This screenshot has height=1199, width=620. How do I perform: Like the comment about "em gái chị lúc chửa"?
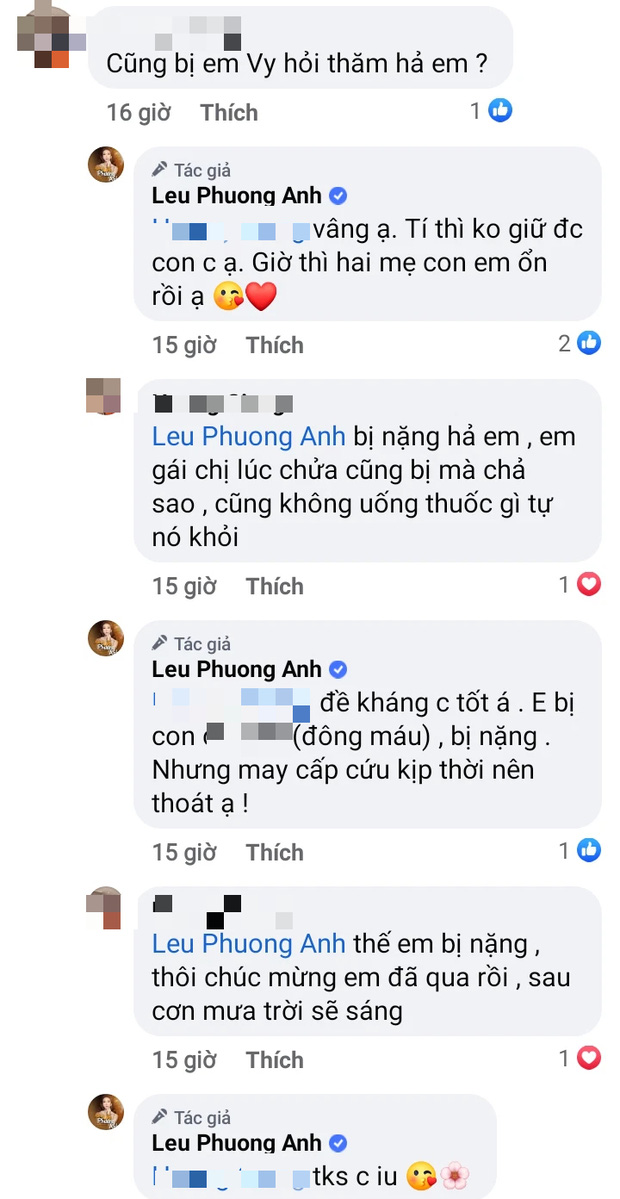click(x=274, y=586)
